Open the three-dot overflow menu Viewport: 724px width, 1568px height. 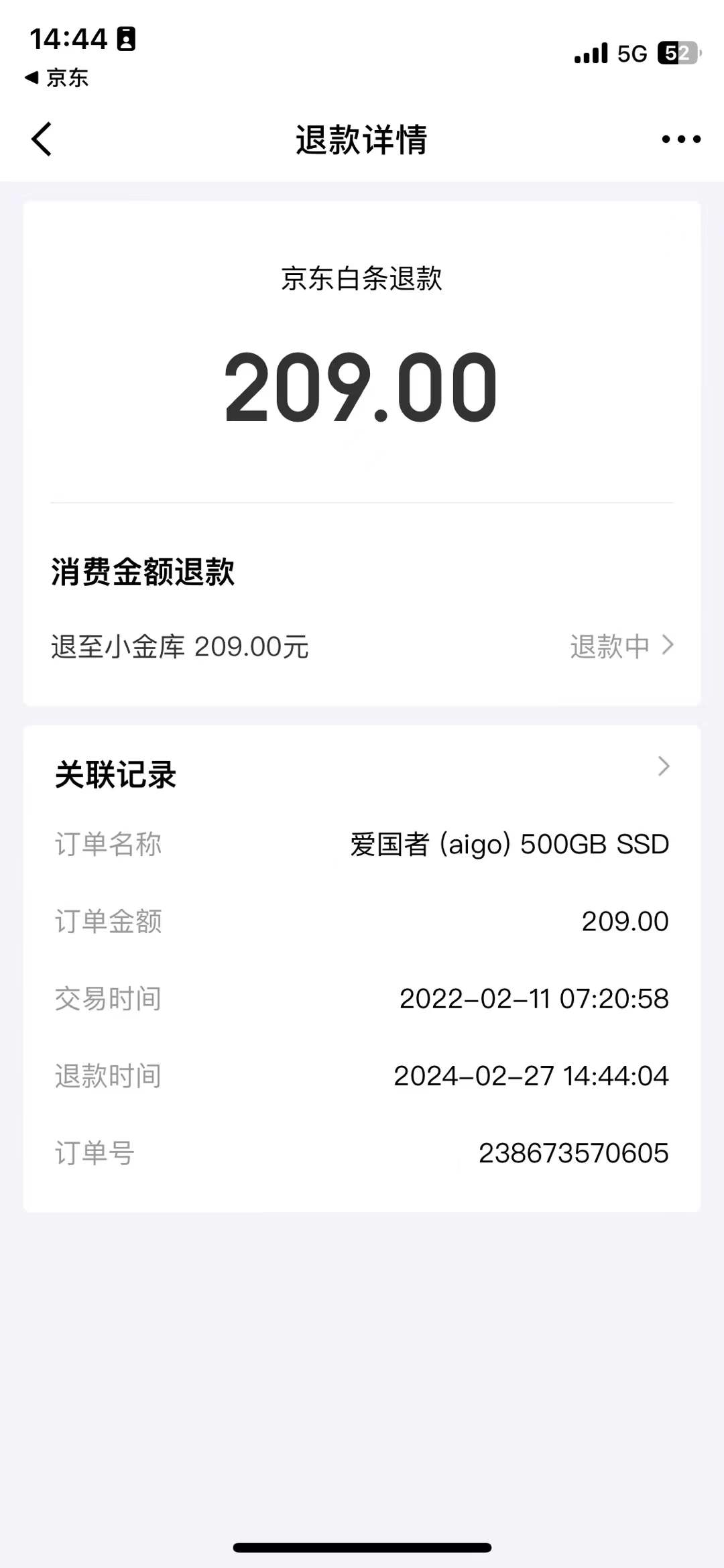pyautogui.click(x=681, y=139)
